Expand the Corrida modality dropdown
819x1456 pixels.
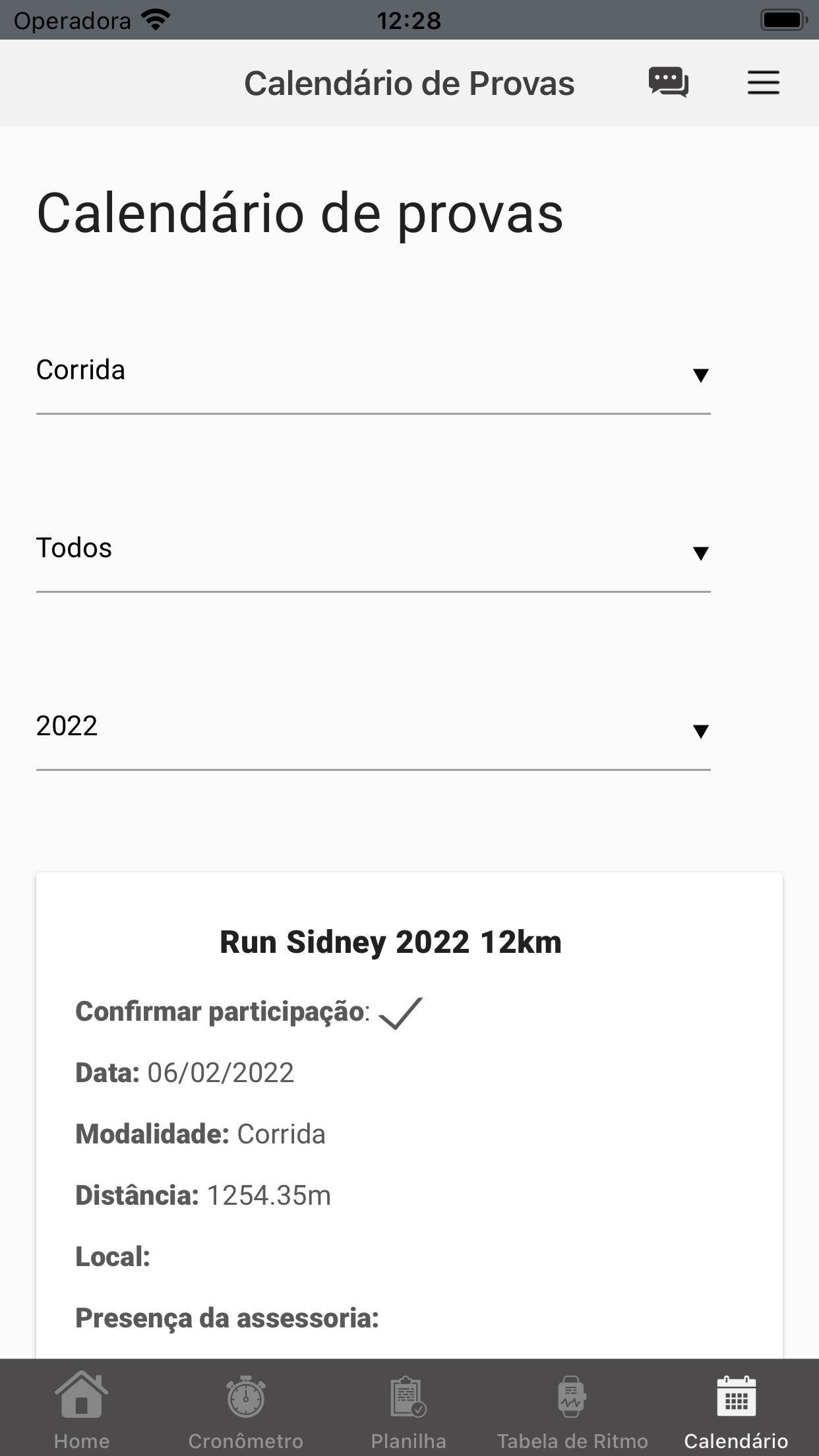[x=373, y=371]
